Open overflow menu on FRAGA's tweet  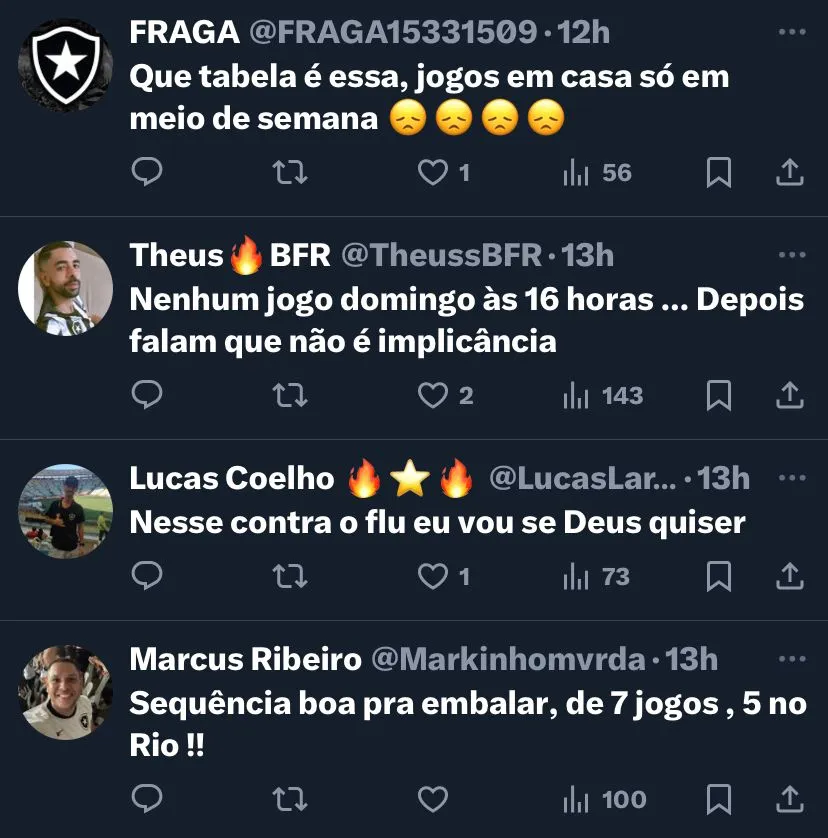791,32
